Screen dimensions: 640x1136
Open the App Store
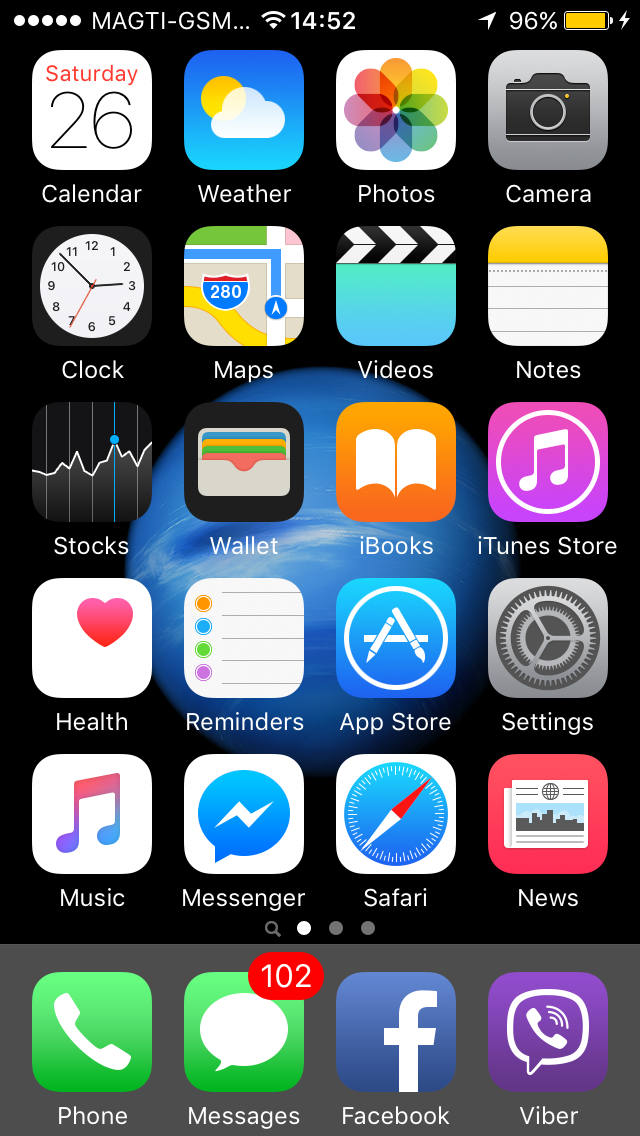coord(396,638)
